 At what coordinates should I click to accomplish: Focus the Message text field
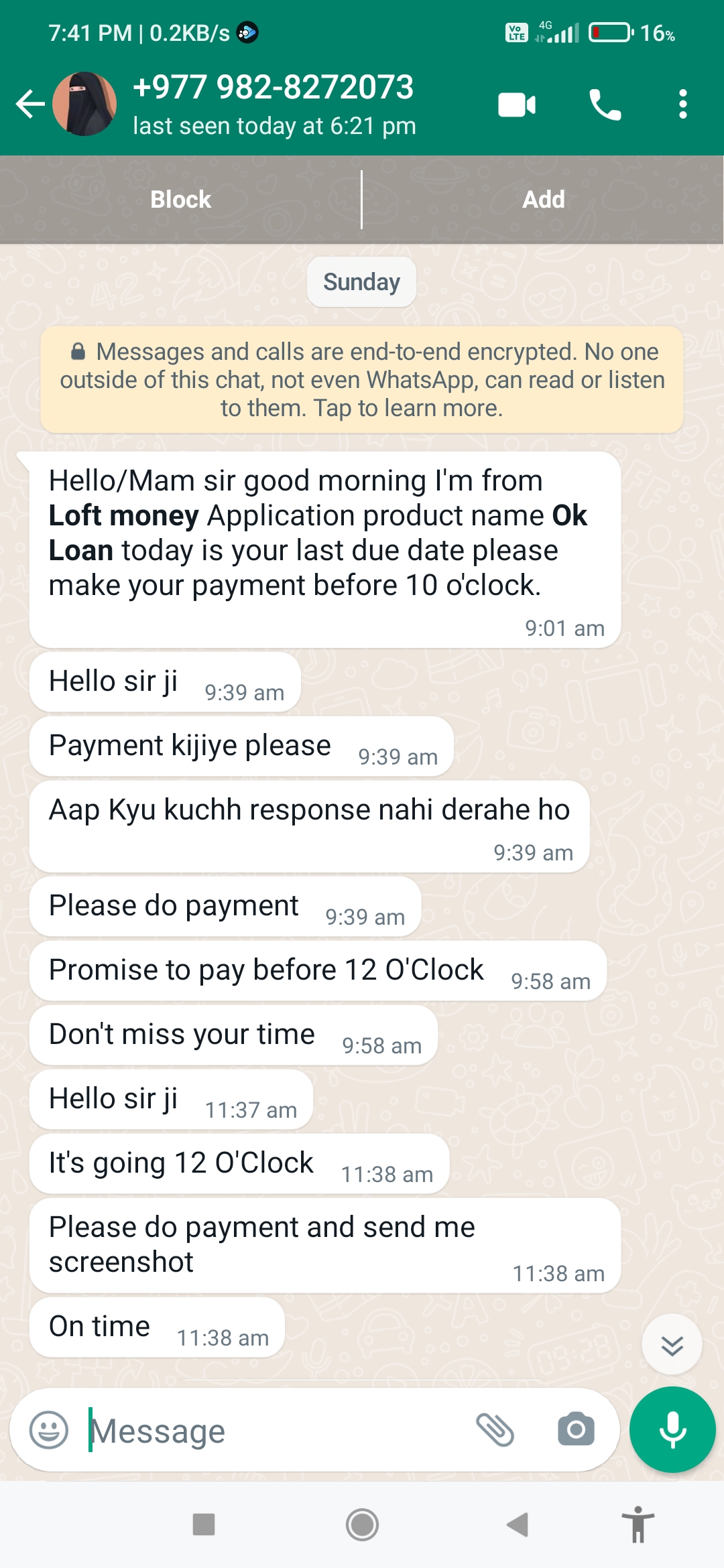pos(268,1431)
